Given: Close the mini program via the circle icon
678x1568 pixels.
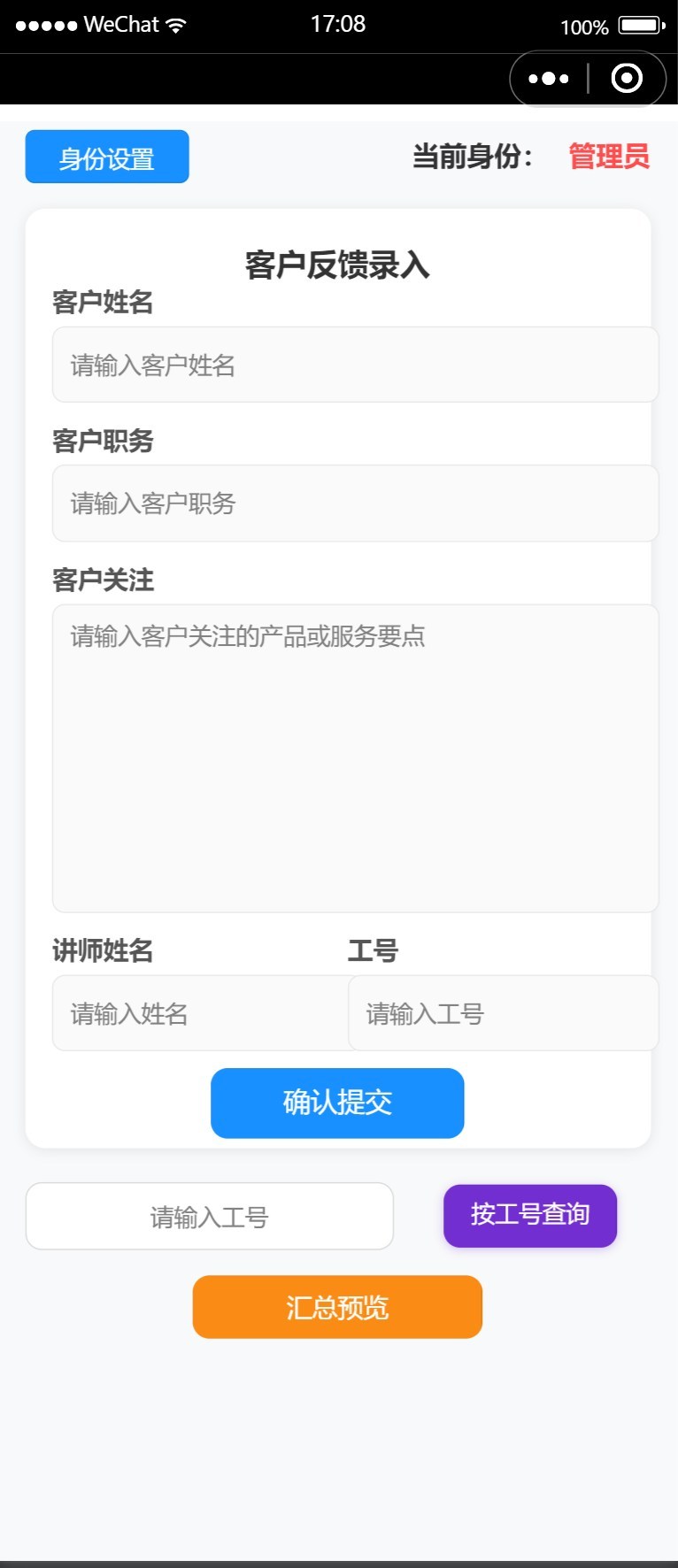Looking at the screenshot, I should (x=627, y=79).
